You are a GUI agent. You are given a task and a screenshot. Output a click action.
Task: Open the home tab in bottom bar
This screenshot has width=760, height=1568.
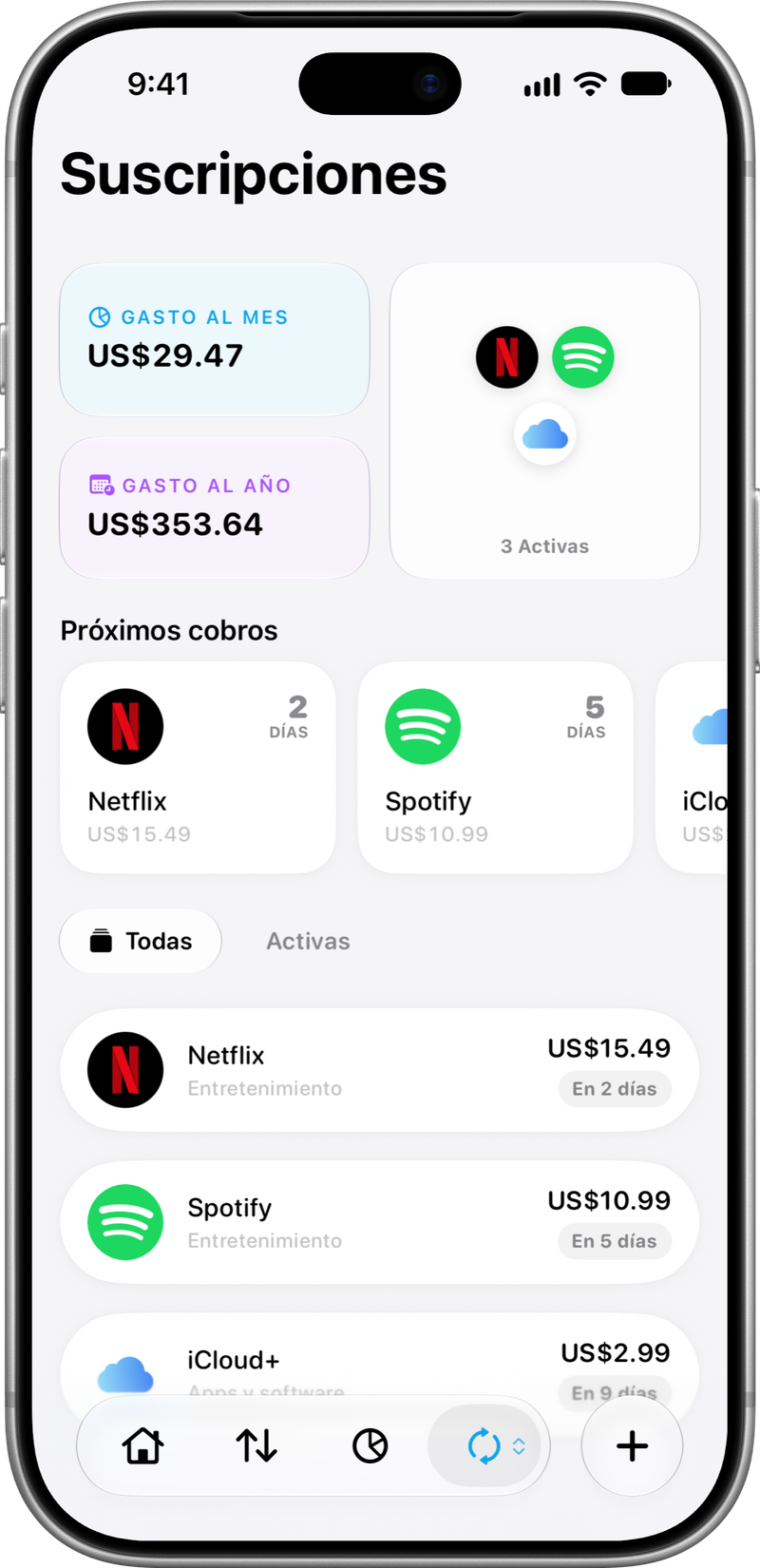(x=142, y=1446)
